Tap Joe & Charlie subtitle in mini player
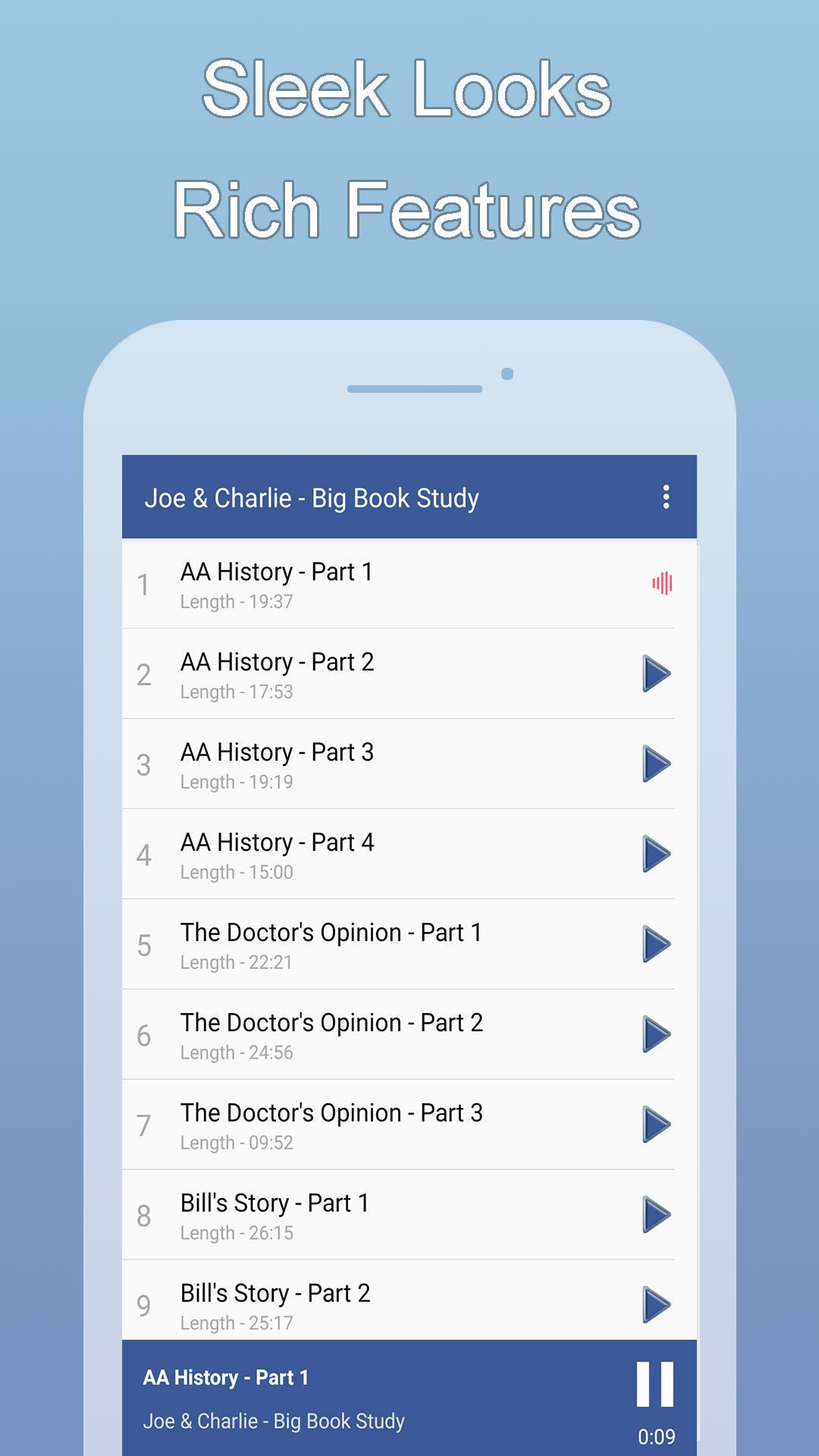 click(275, 1421)
